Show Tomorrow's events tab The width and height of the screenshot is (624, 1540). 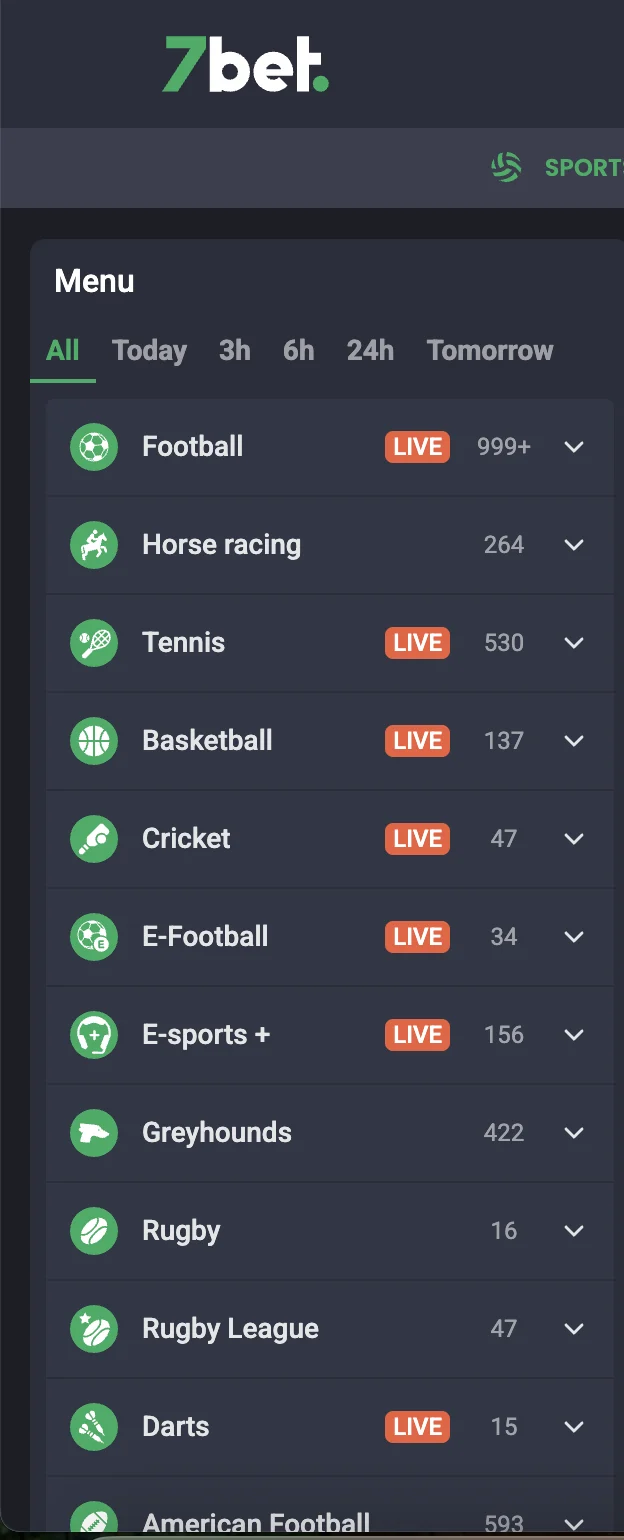(x=489, y=351)
